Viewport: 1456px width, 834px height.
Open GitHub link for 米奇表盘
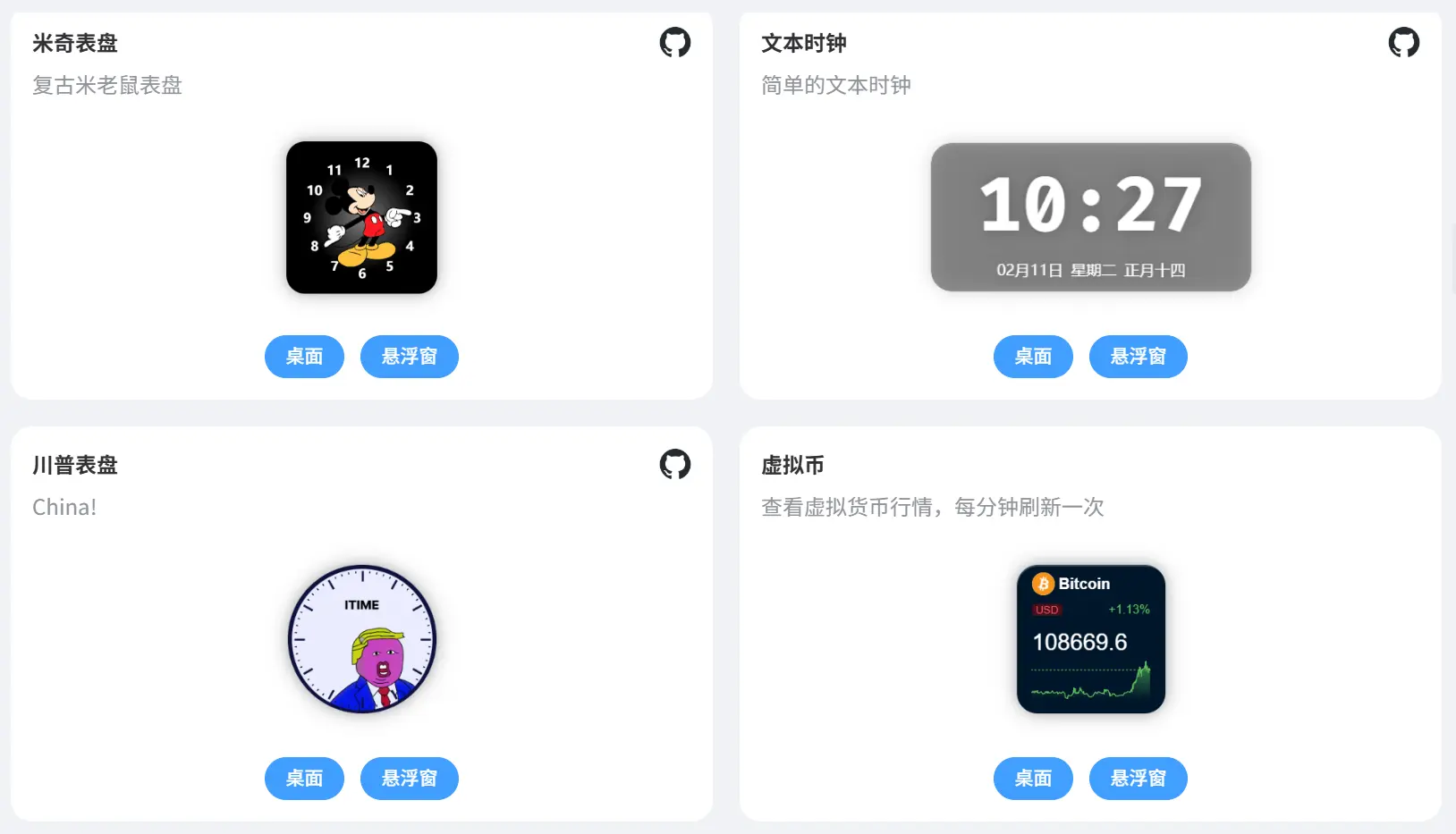pyautogui.click(x=675, y=42)
